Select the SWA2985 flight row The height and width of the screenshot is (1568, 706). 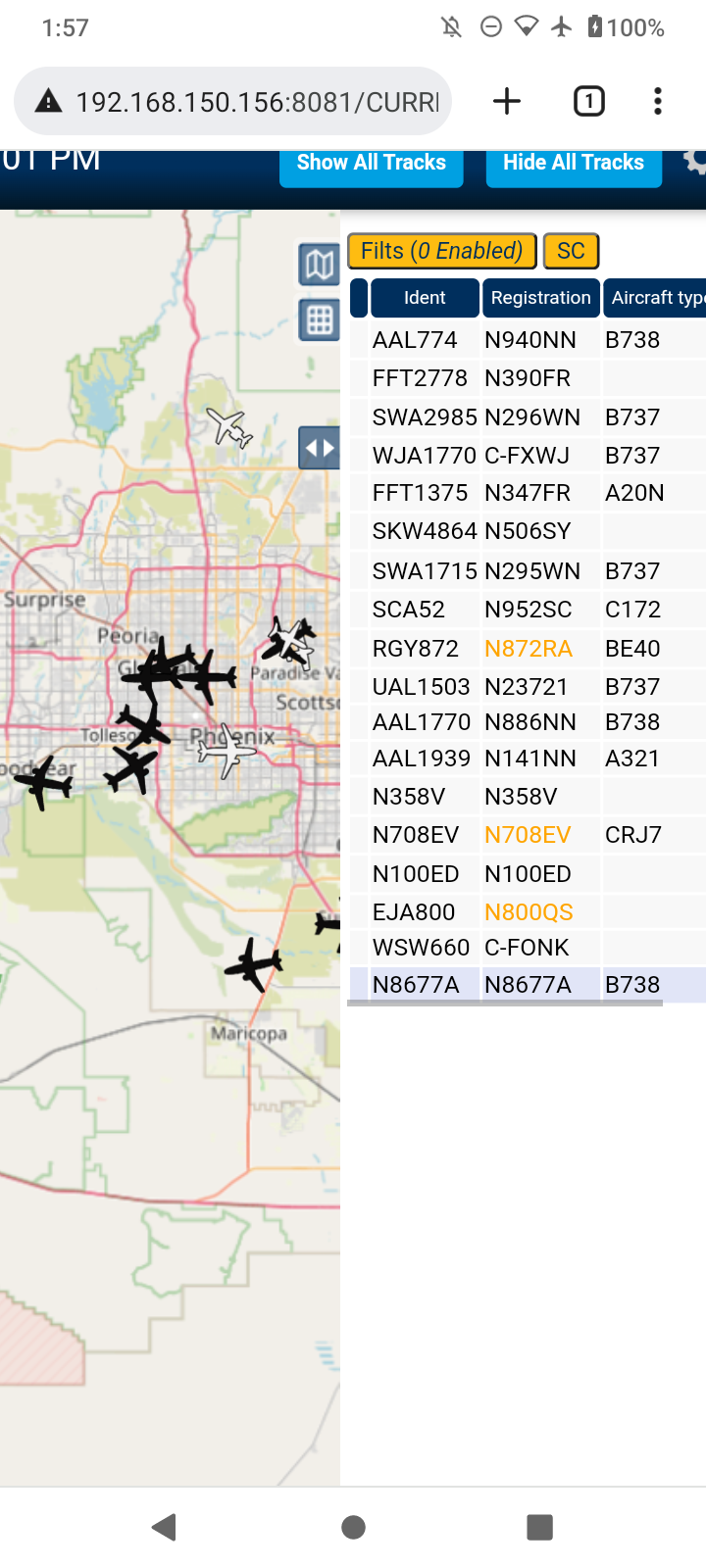528,417
